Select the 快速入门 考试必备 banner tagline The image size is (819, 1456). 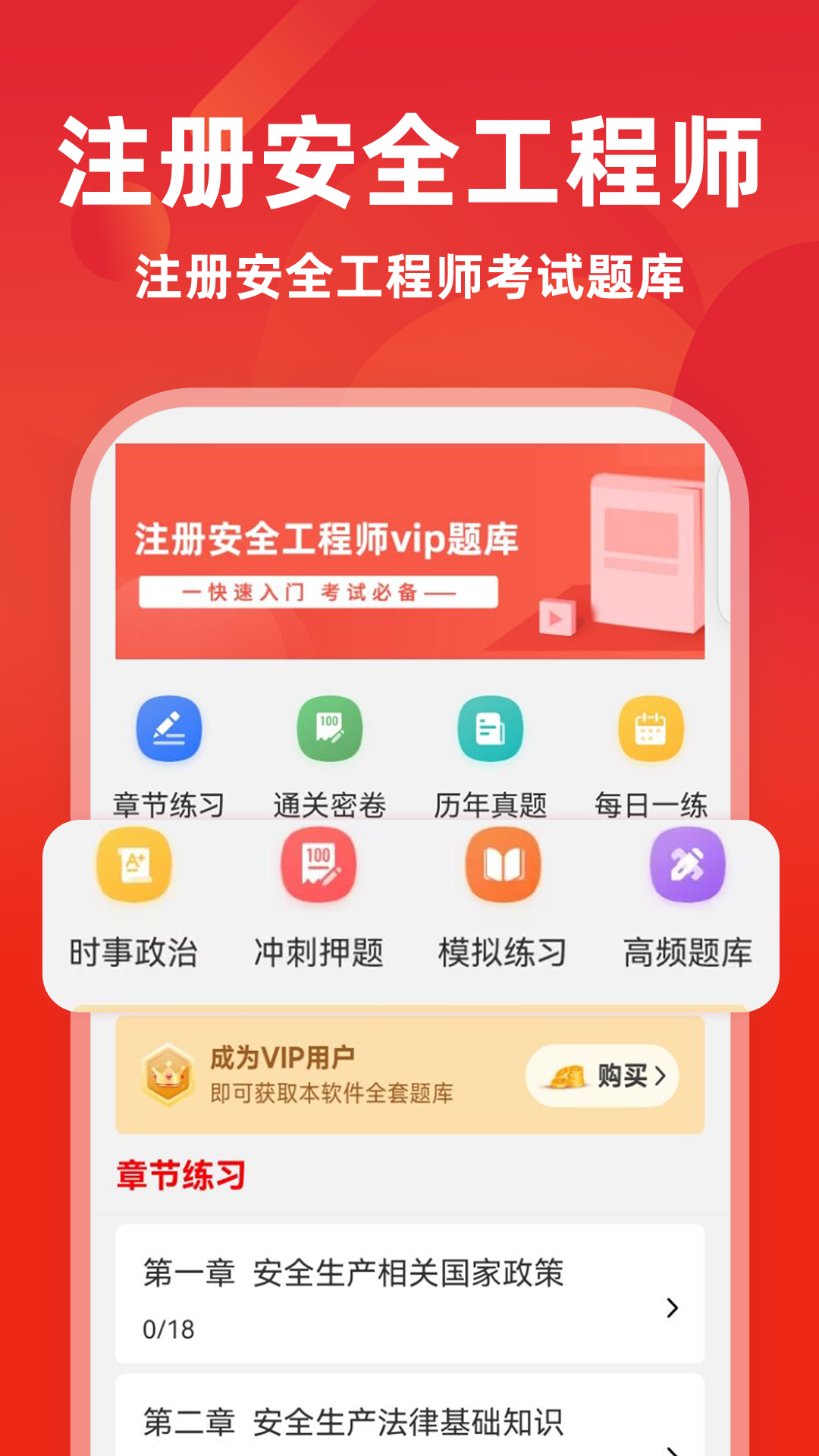coord(318,593)
